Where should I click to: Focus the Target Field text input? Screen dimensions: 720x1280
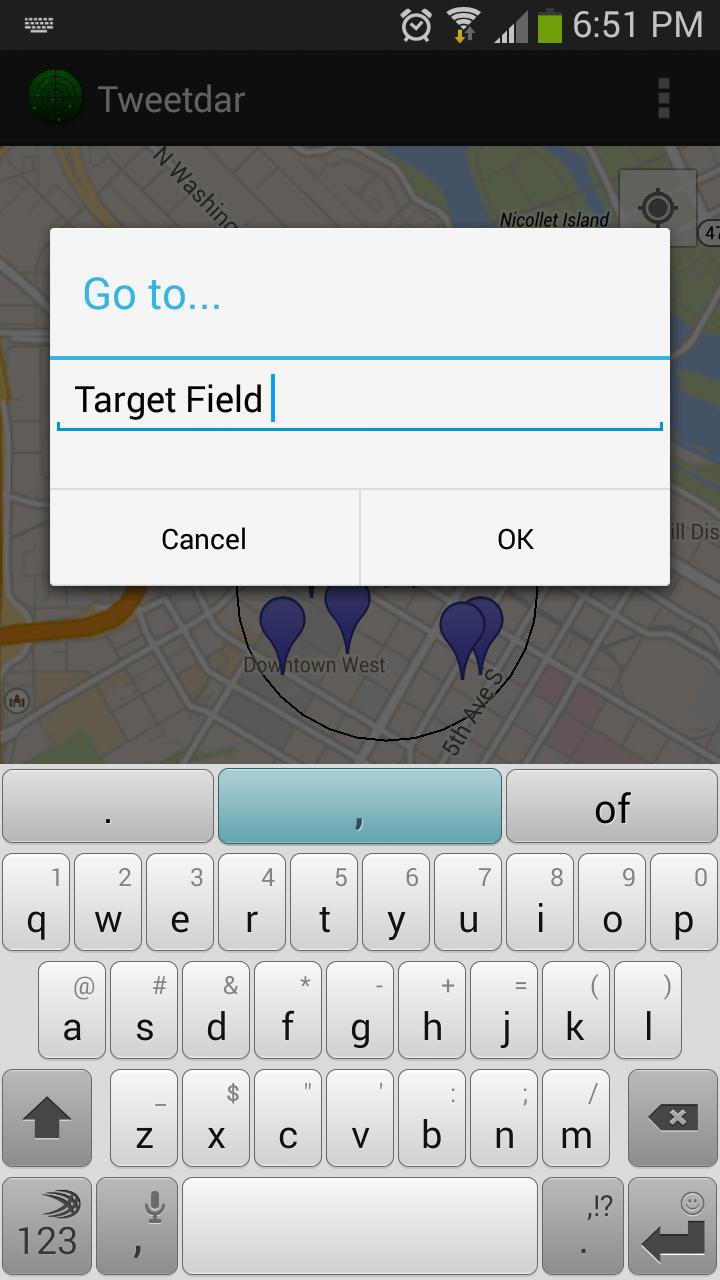360,399
